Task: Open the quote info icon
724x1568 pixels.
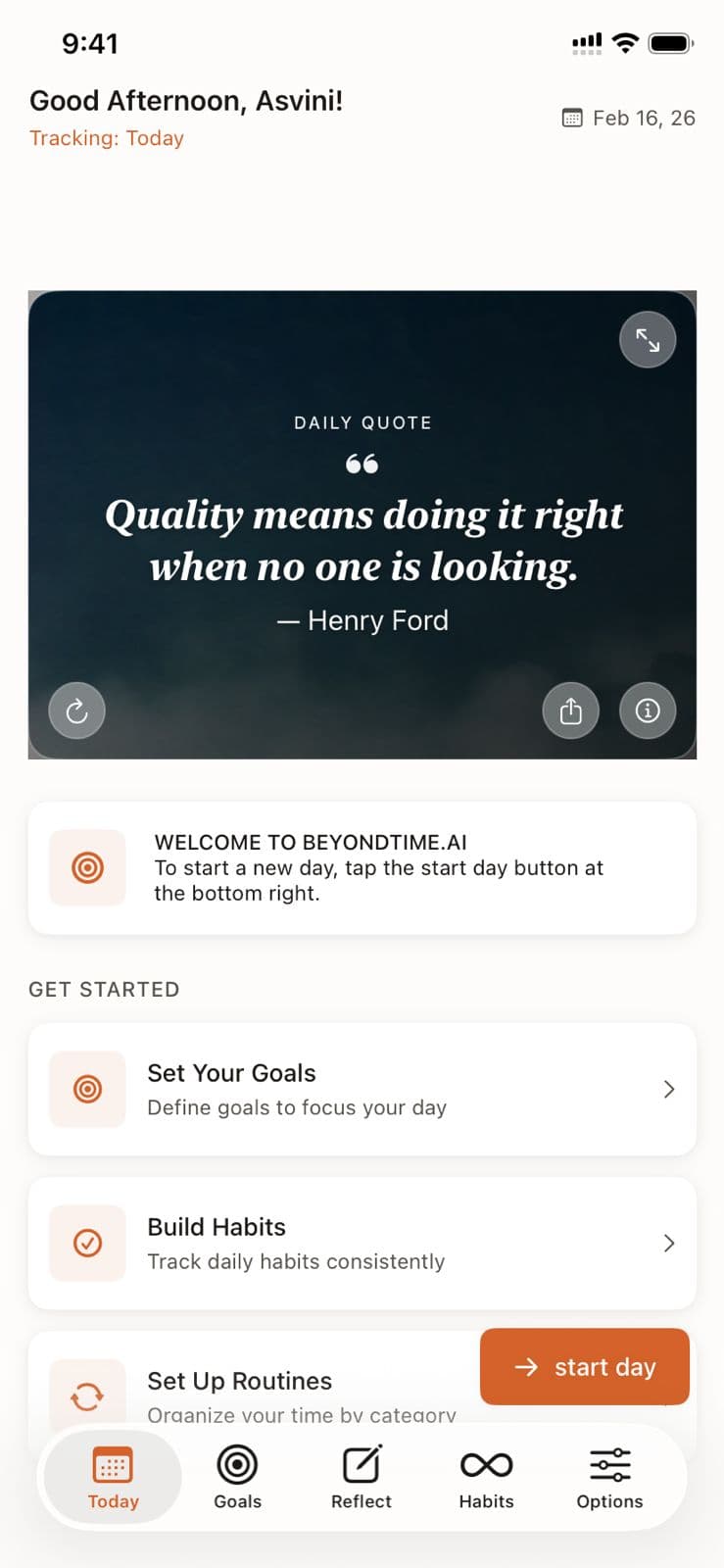Action: 648,710
